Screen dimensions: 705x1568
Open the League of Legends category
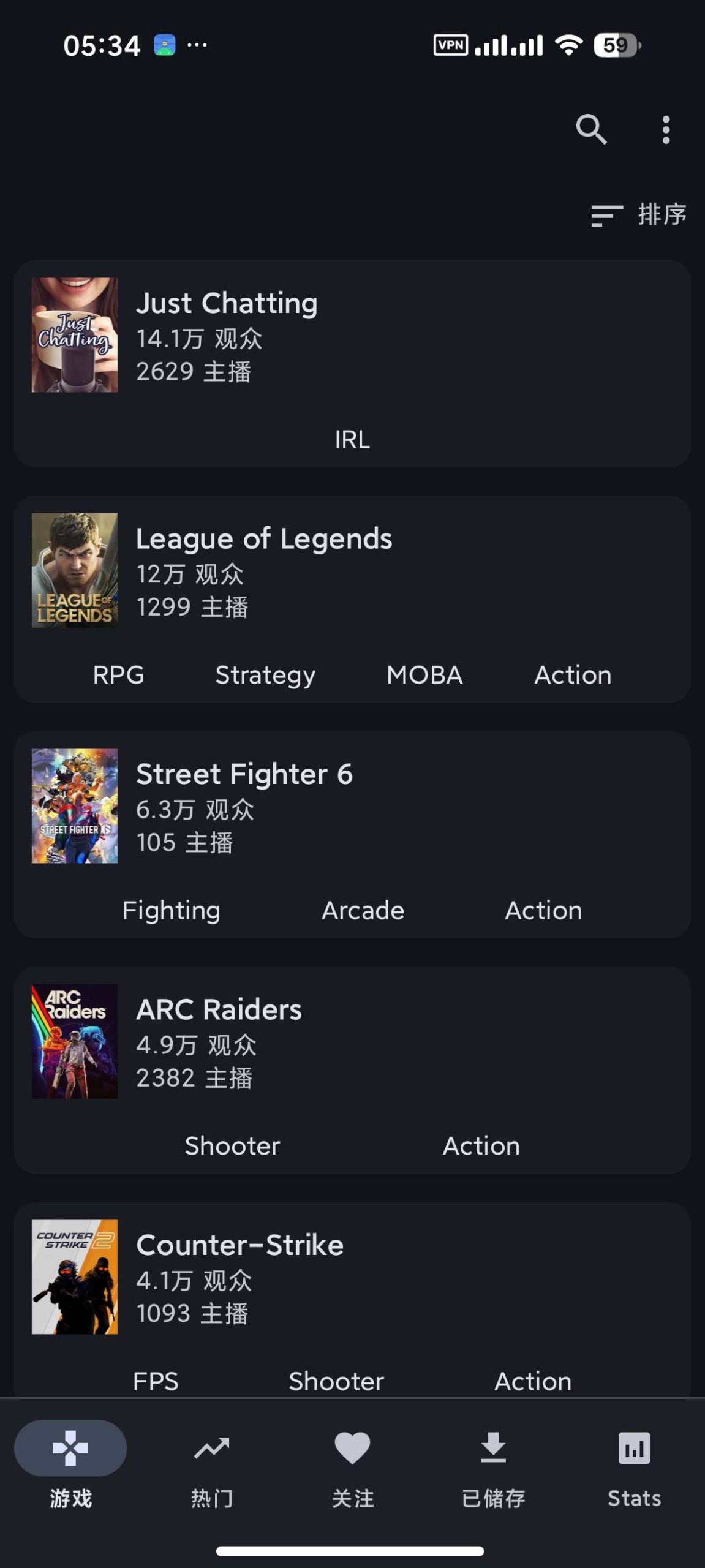[263, 539]
